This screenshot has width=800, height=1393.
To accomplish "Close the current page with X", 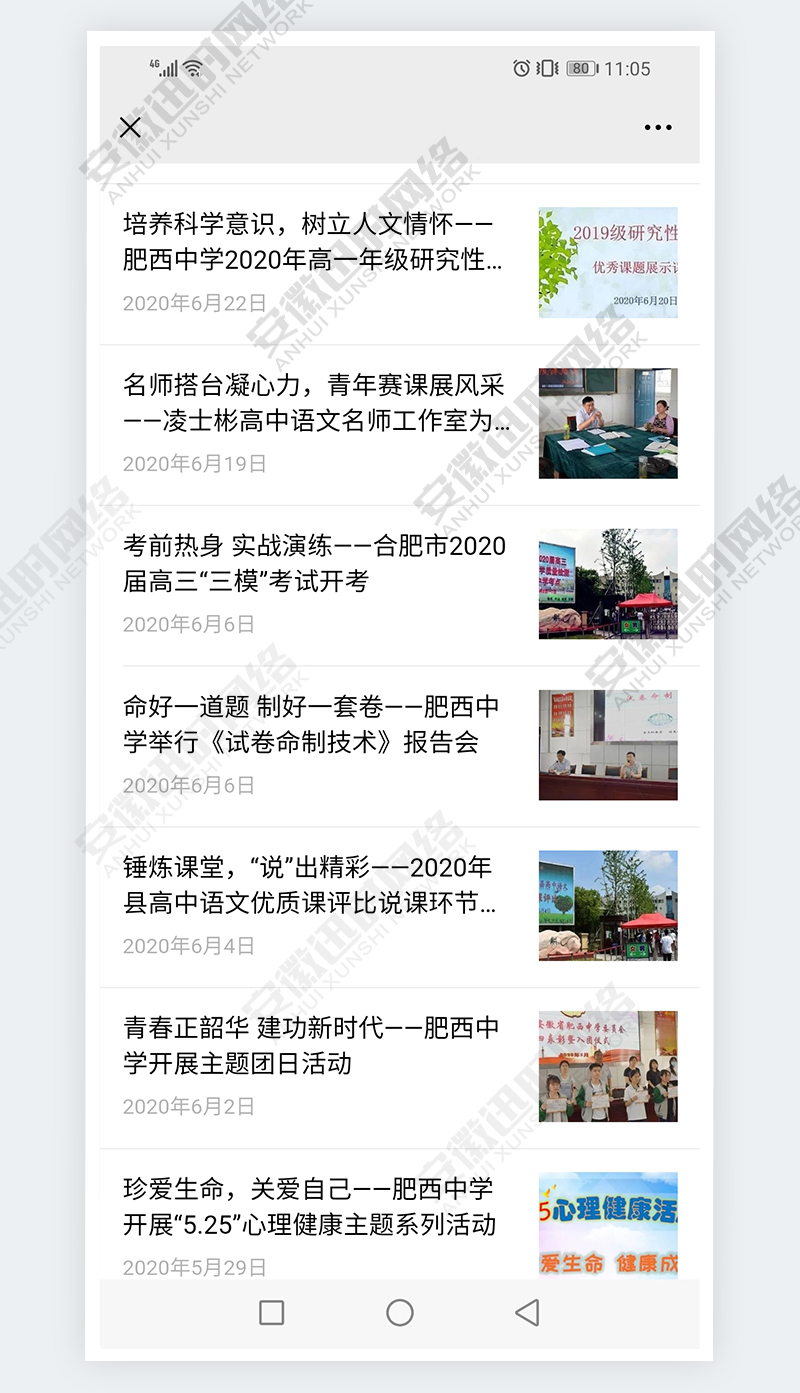I will [x=130, y=127].
